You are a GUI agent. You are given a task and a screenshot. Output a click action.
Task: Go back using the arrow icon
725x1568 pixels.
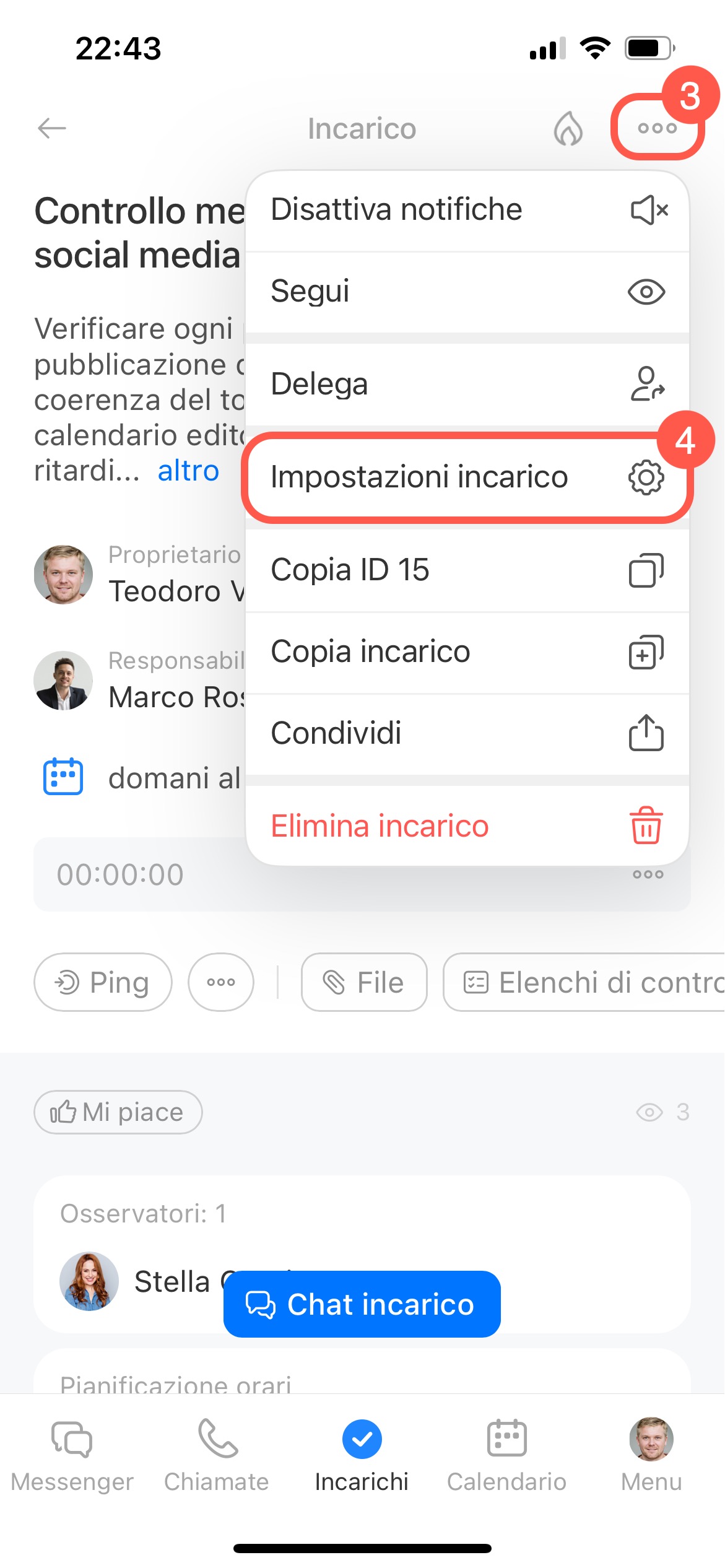click(52, 128)
